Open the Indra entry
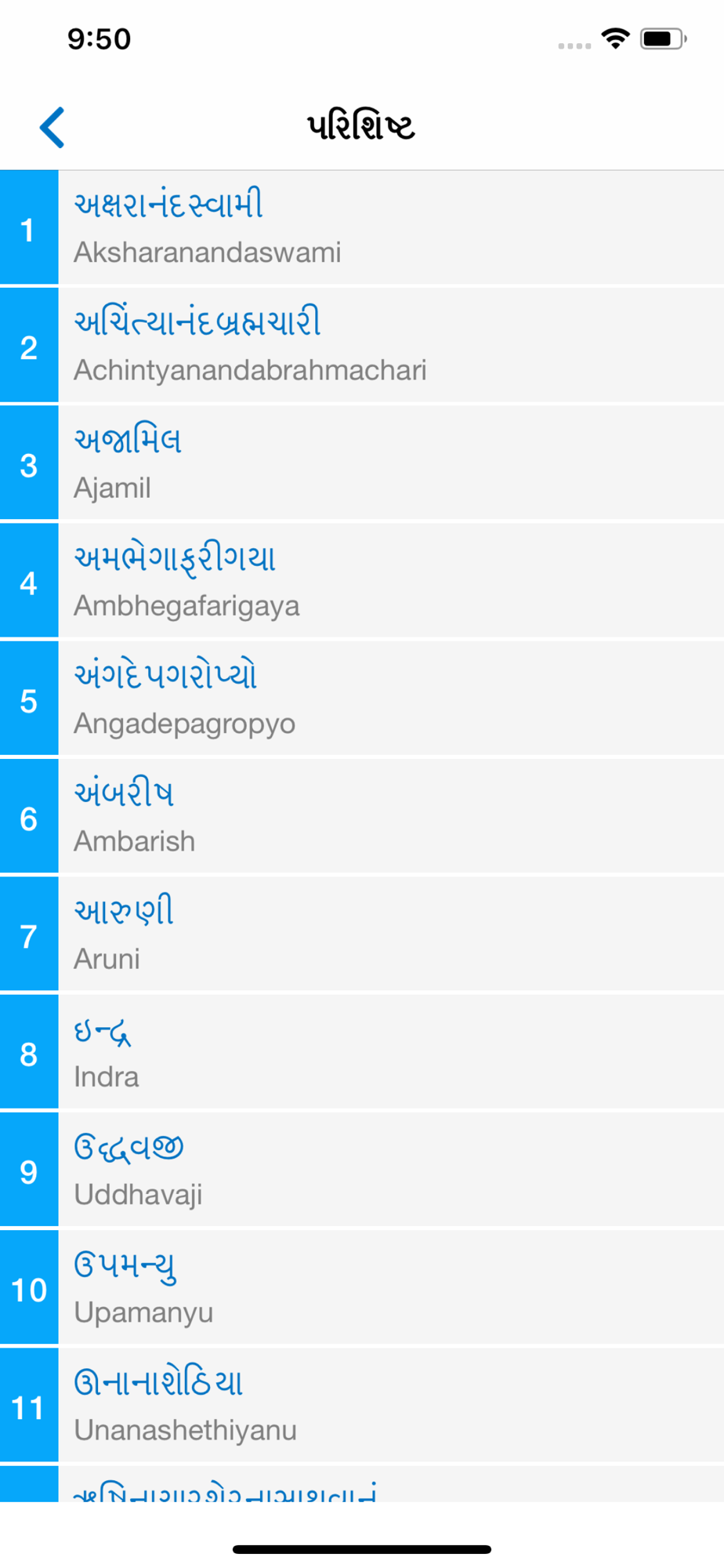Image resolution: width=724 pixels, height=1568 pixels. tap(360, 1052)
